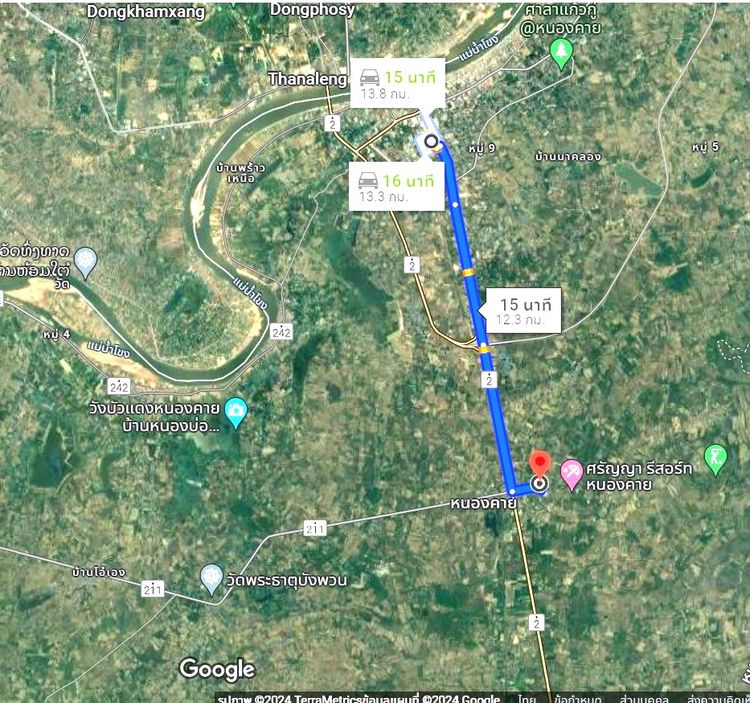
Task: Tap the route starting point circle
Action: point(431,142)
